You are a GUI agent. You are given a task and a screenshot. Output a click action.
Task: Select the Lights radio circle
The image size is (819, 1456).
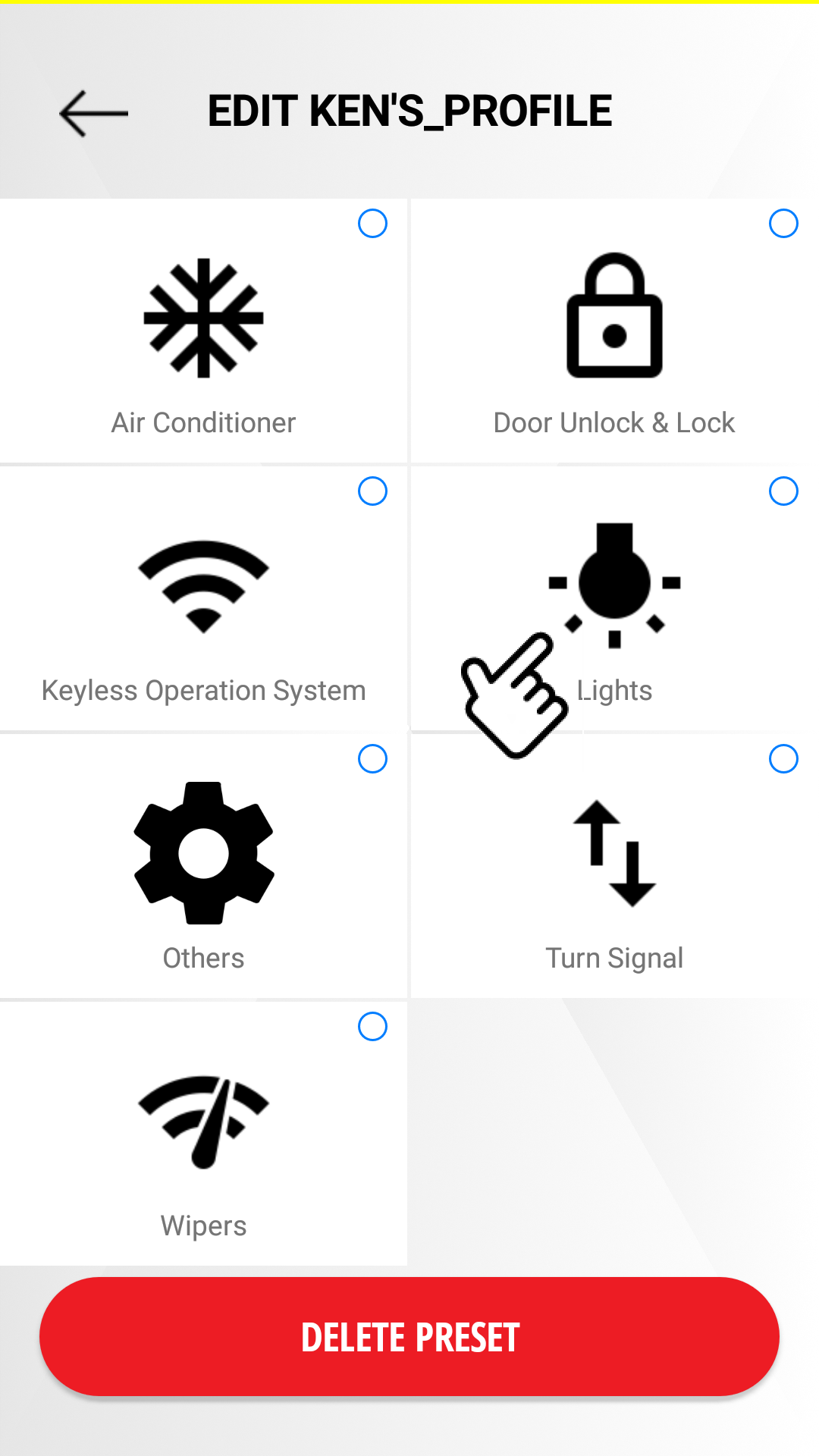(783, 491)
